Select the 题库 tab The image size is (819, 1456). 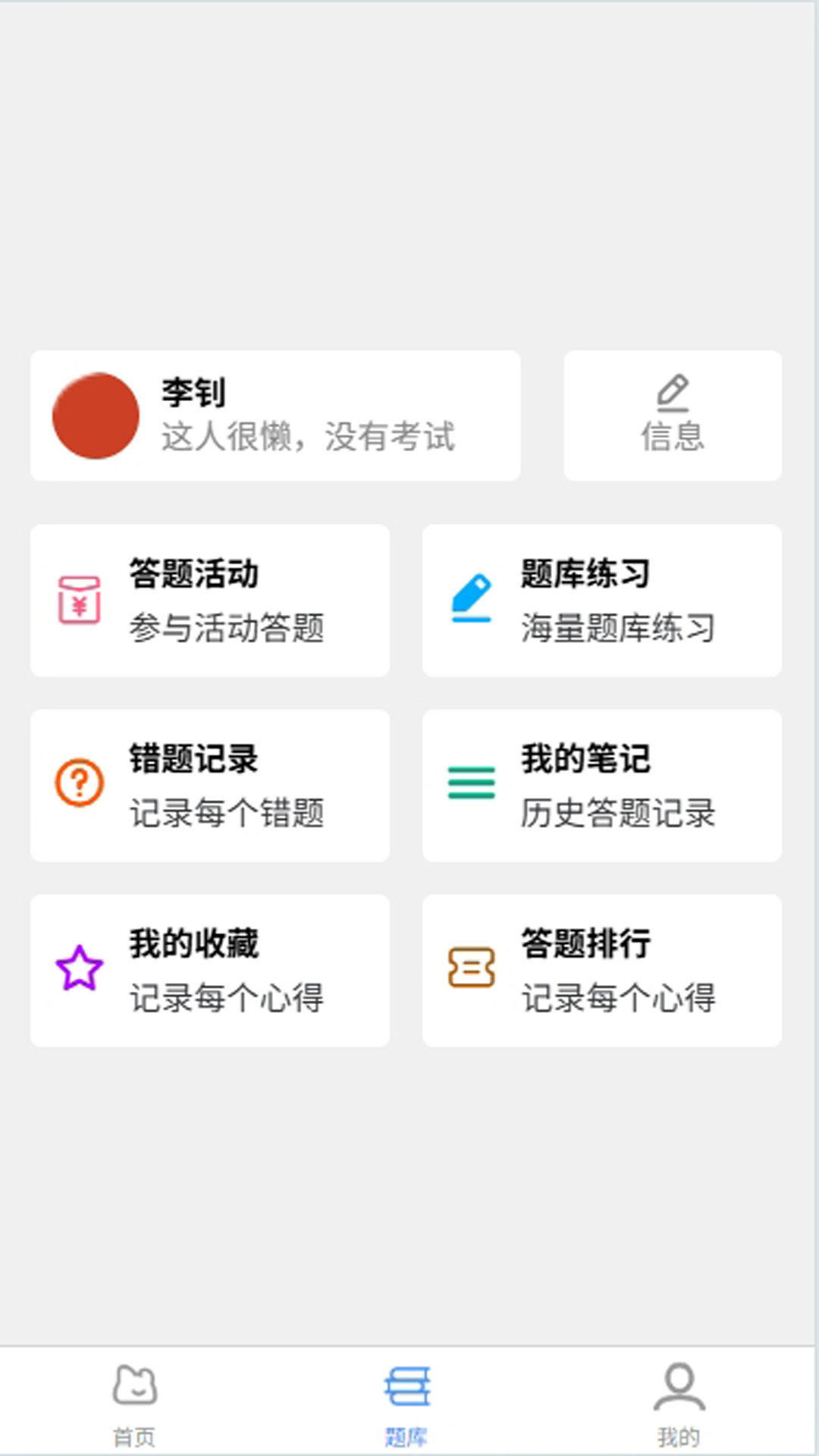407,1404
